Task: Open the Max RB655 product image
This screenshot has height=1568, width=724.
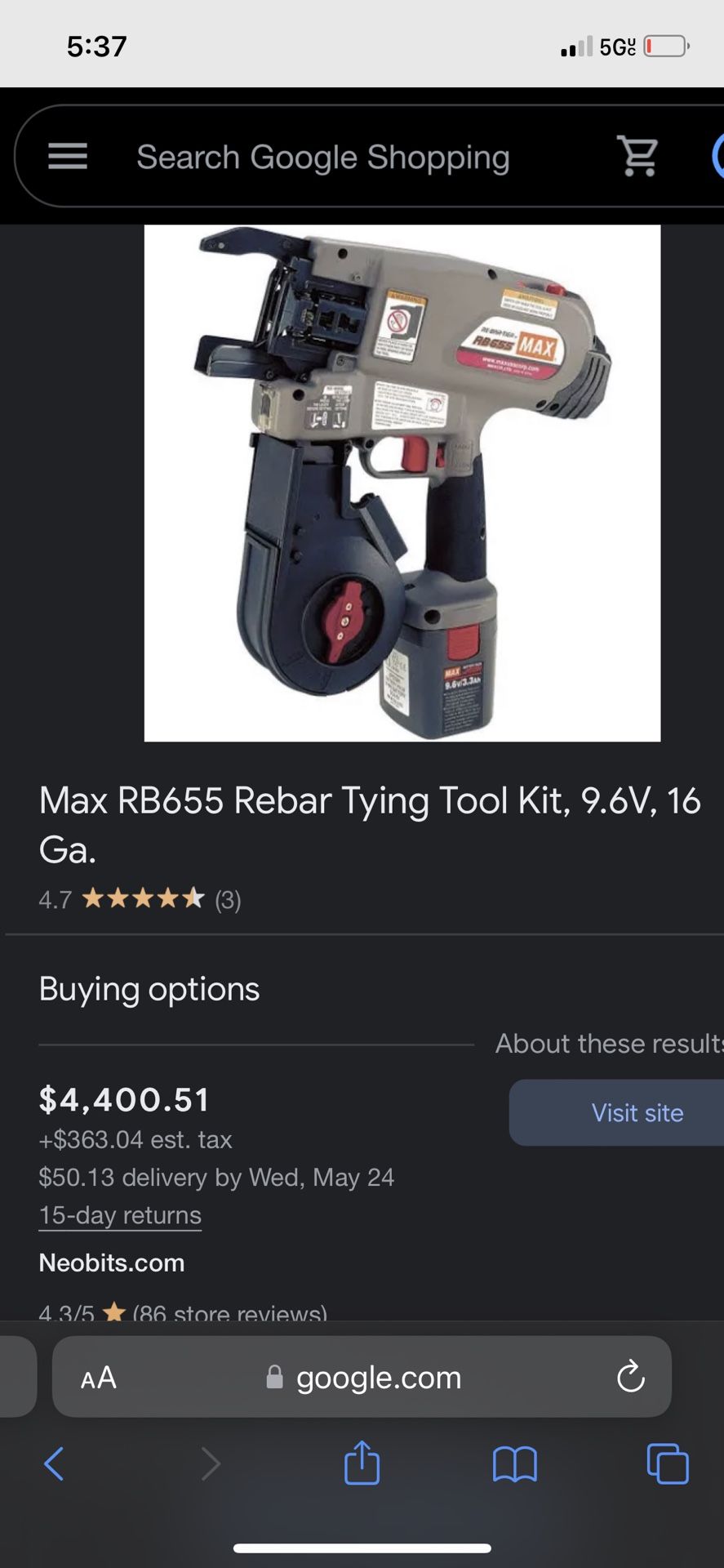Action: click(402, 483)
